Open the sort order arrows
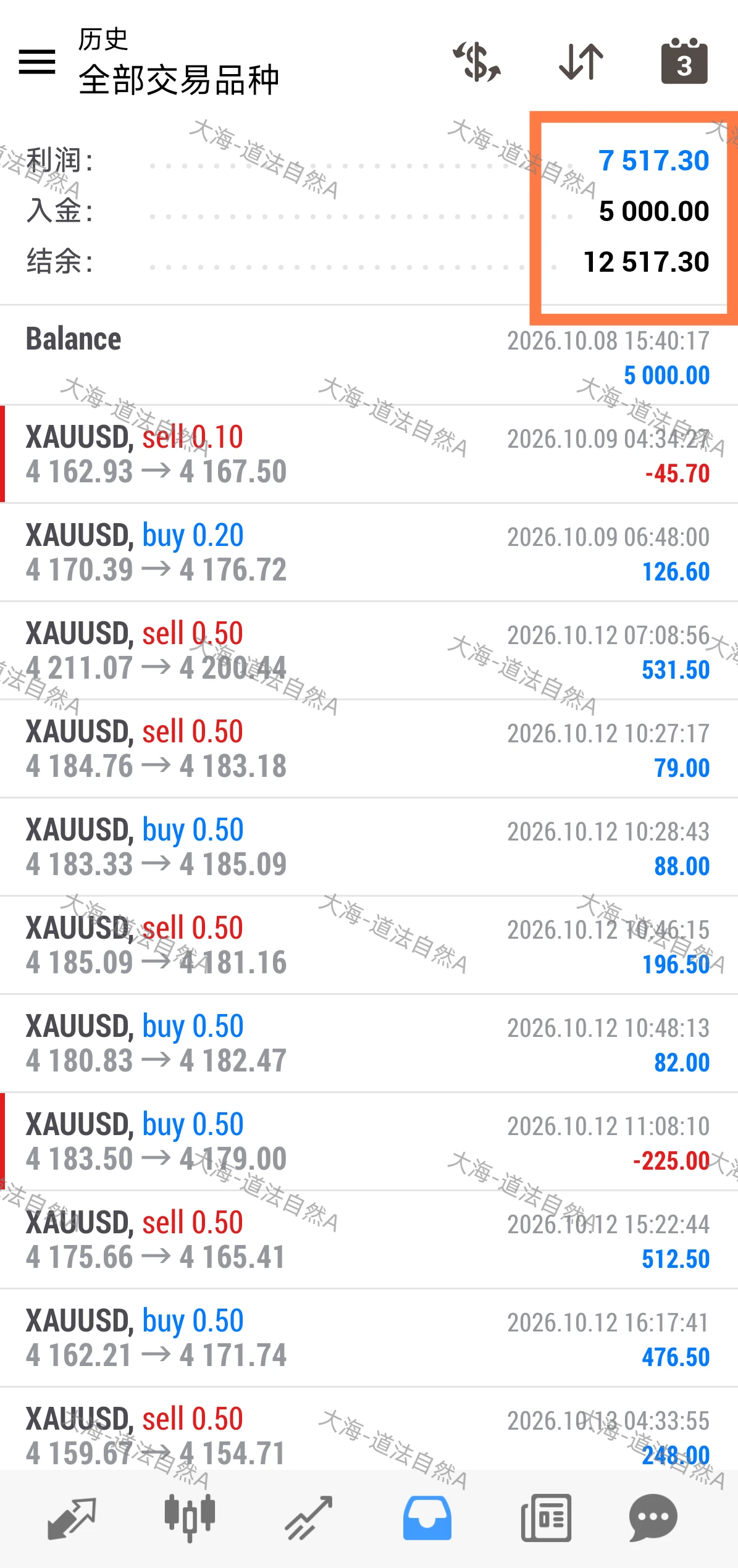This screenshot has height=1568, width=738. pos(581,62)
